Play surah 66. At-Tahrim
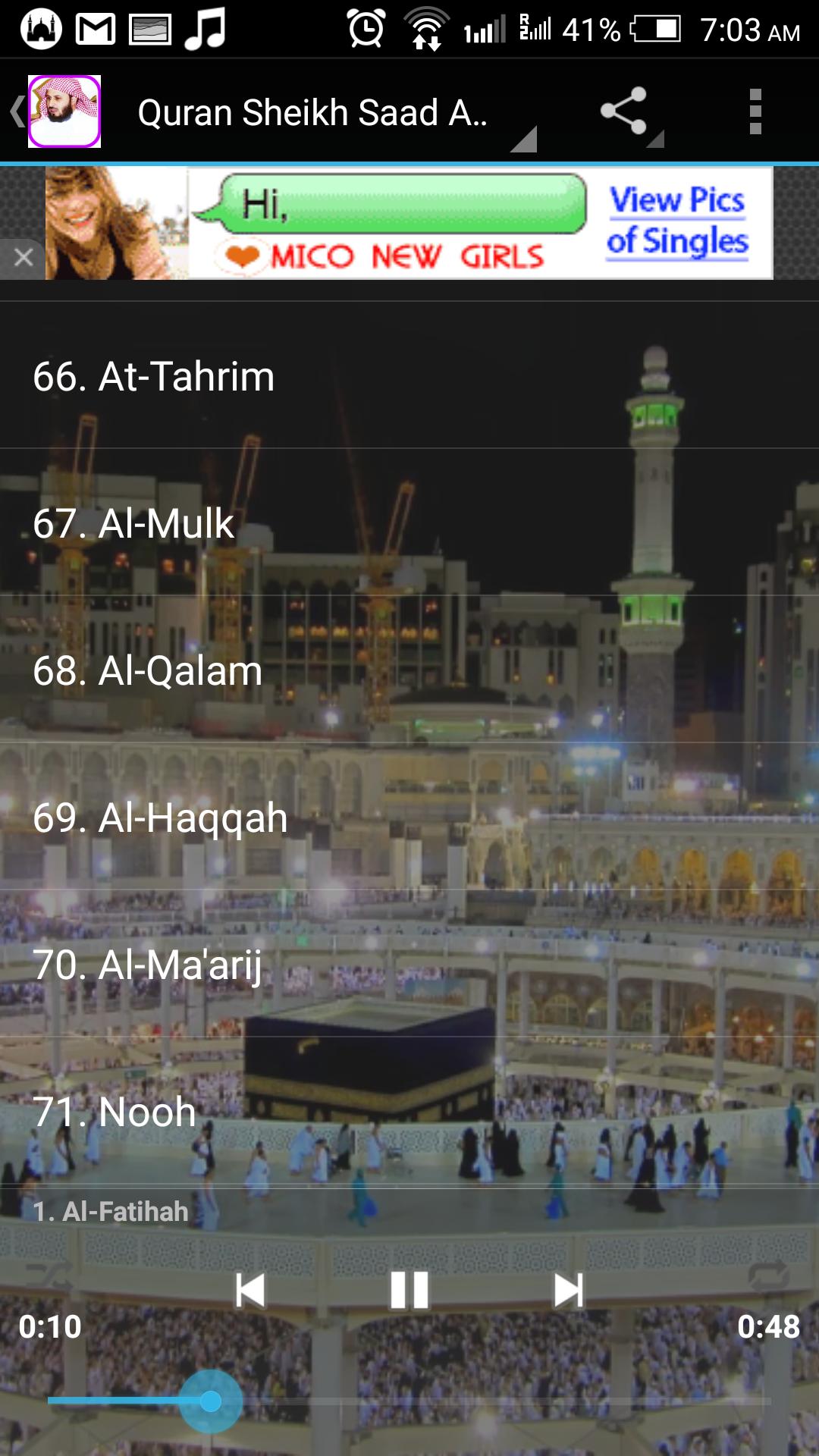The image size is (819, 1456). [409, 376]
